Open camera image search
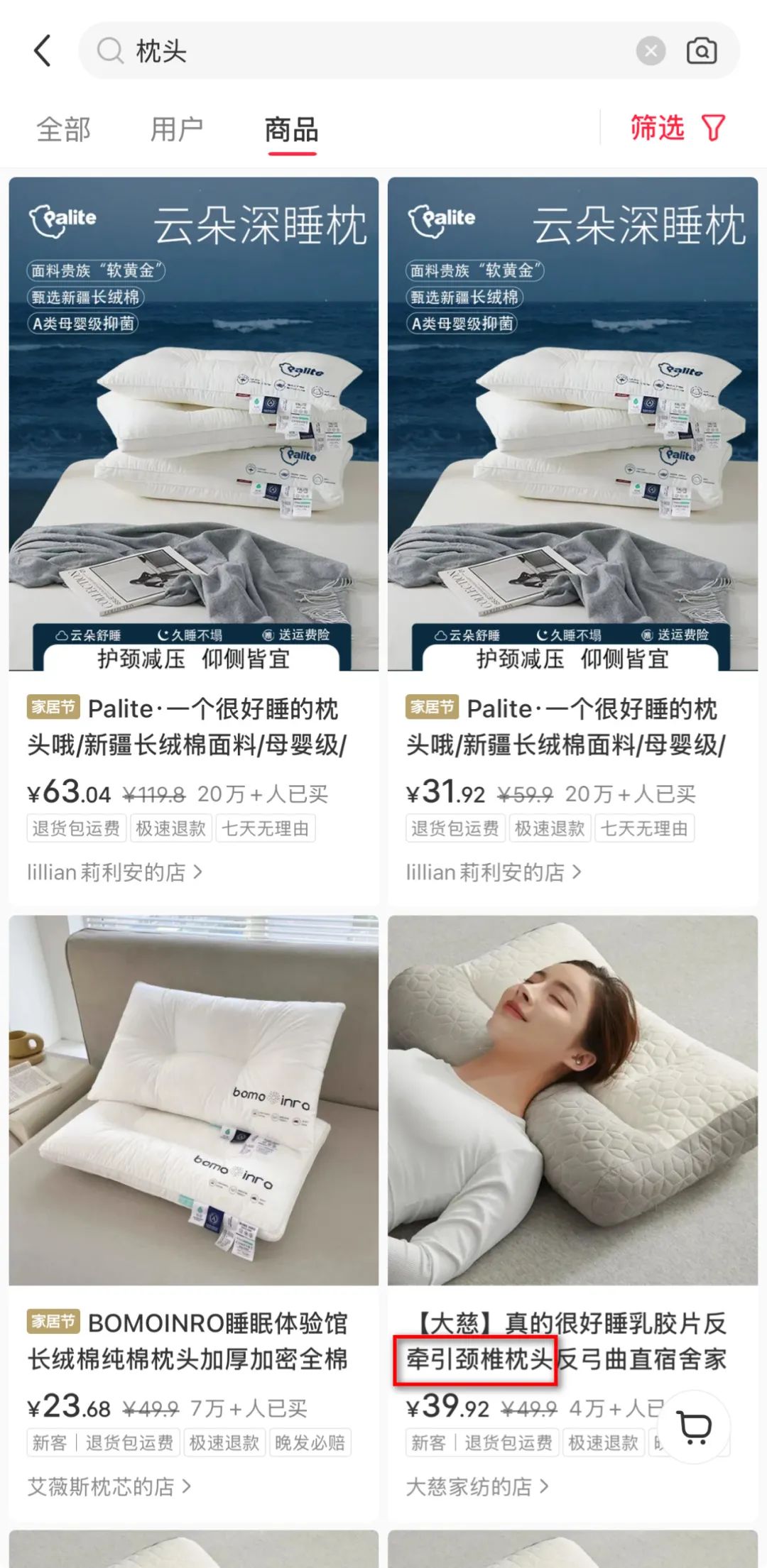Viewport: 767px width, 1568px height. [702, 51]
